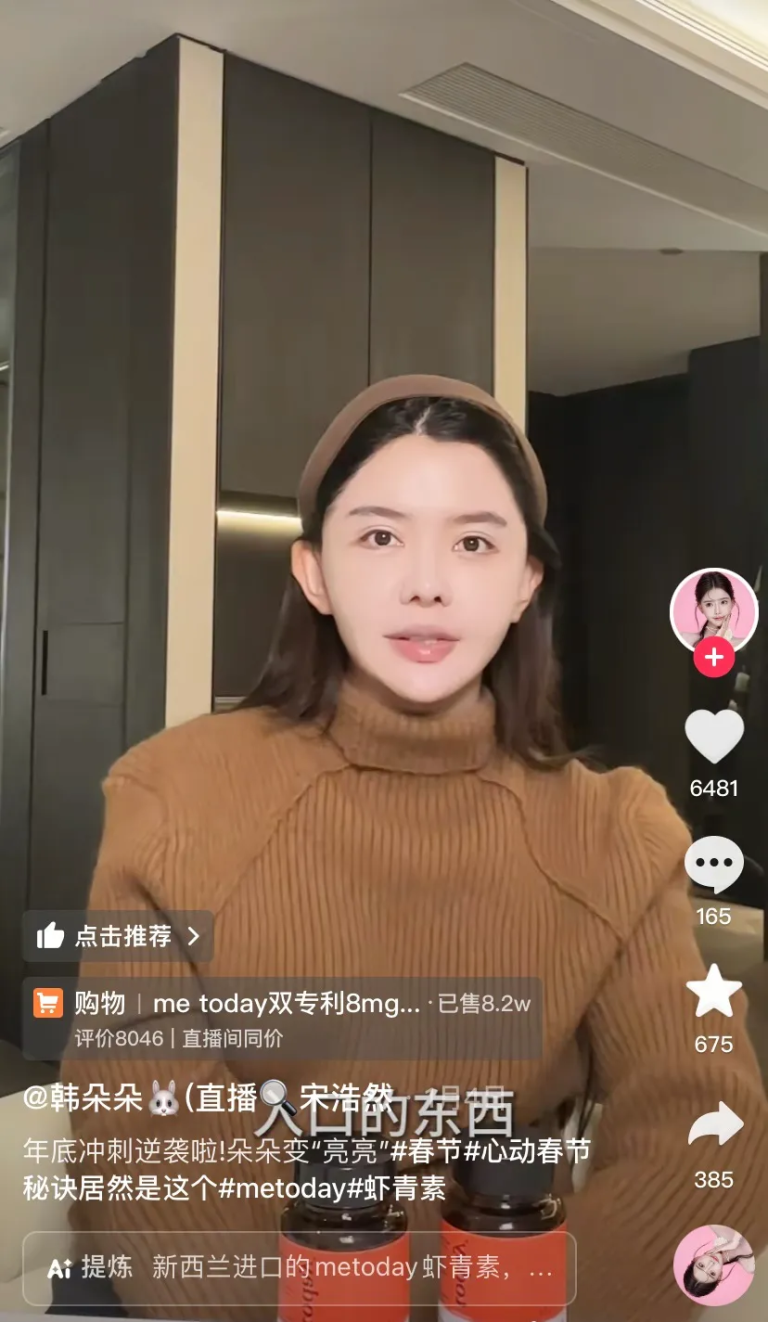Like this video with the heart icon
This screenshot has height=1322, width=768.
coord(713,738)
